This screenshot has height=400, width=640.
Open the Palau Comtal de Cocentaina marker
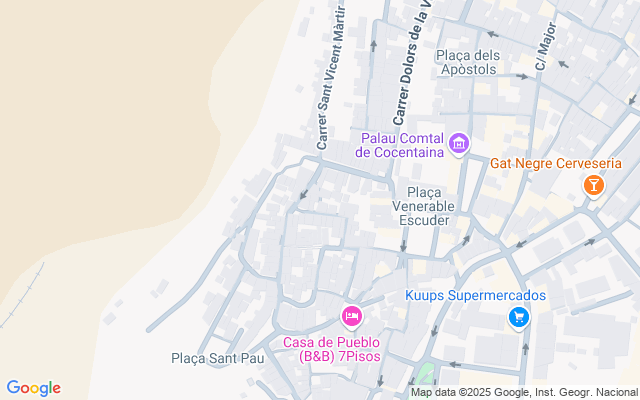[x=459, y=144]
